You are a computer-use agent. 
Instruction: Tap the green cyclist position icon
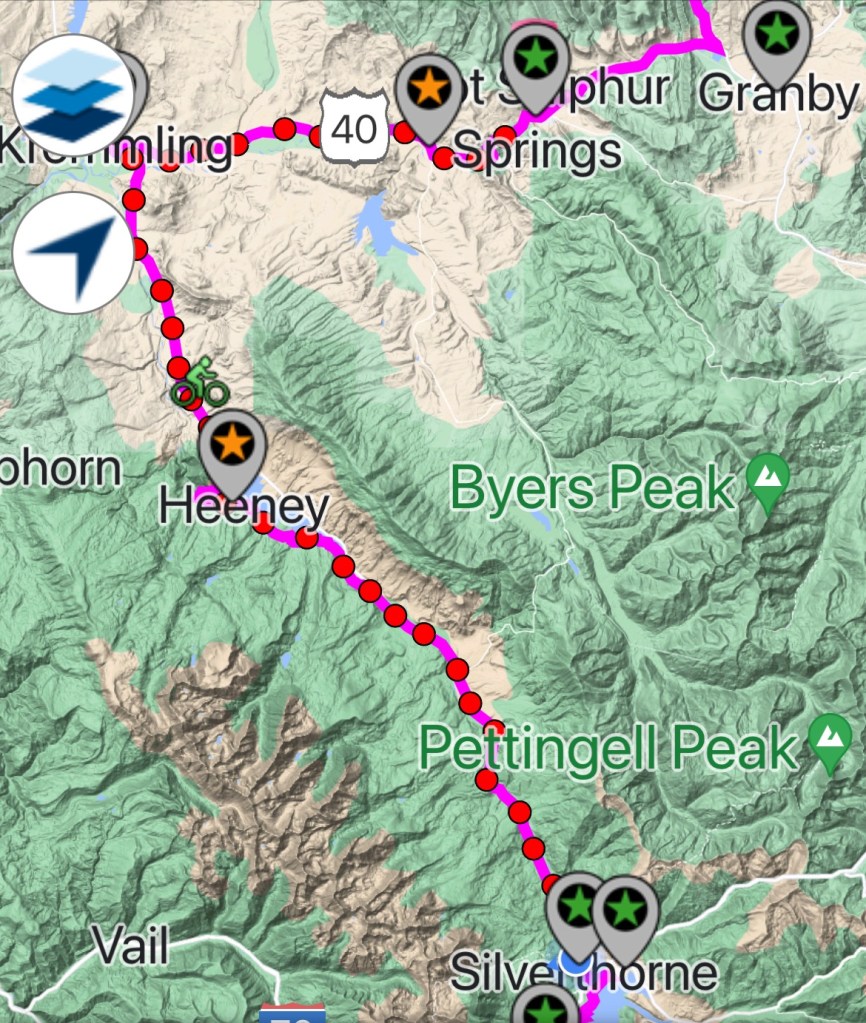200,382
